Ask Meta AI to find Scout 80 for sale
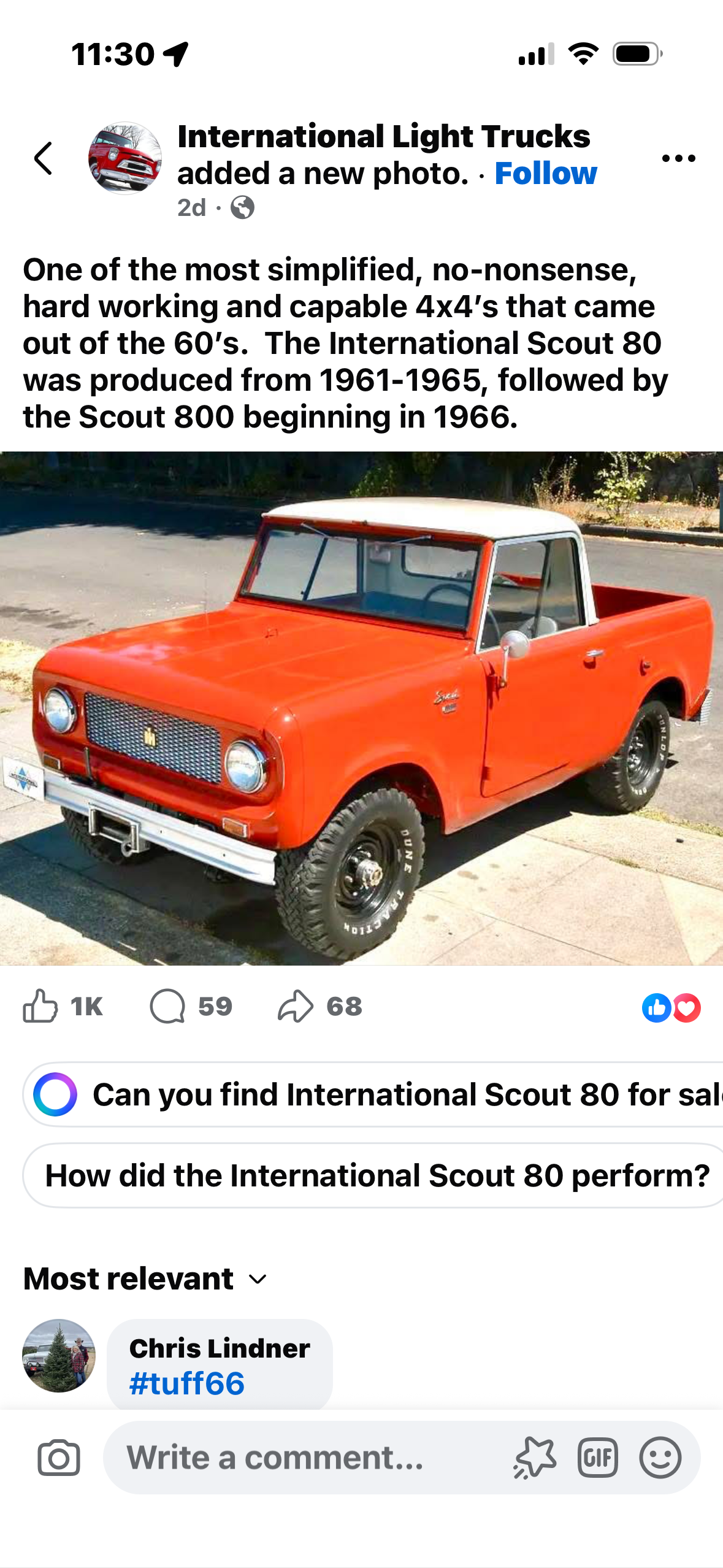 coord(392,1094)
